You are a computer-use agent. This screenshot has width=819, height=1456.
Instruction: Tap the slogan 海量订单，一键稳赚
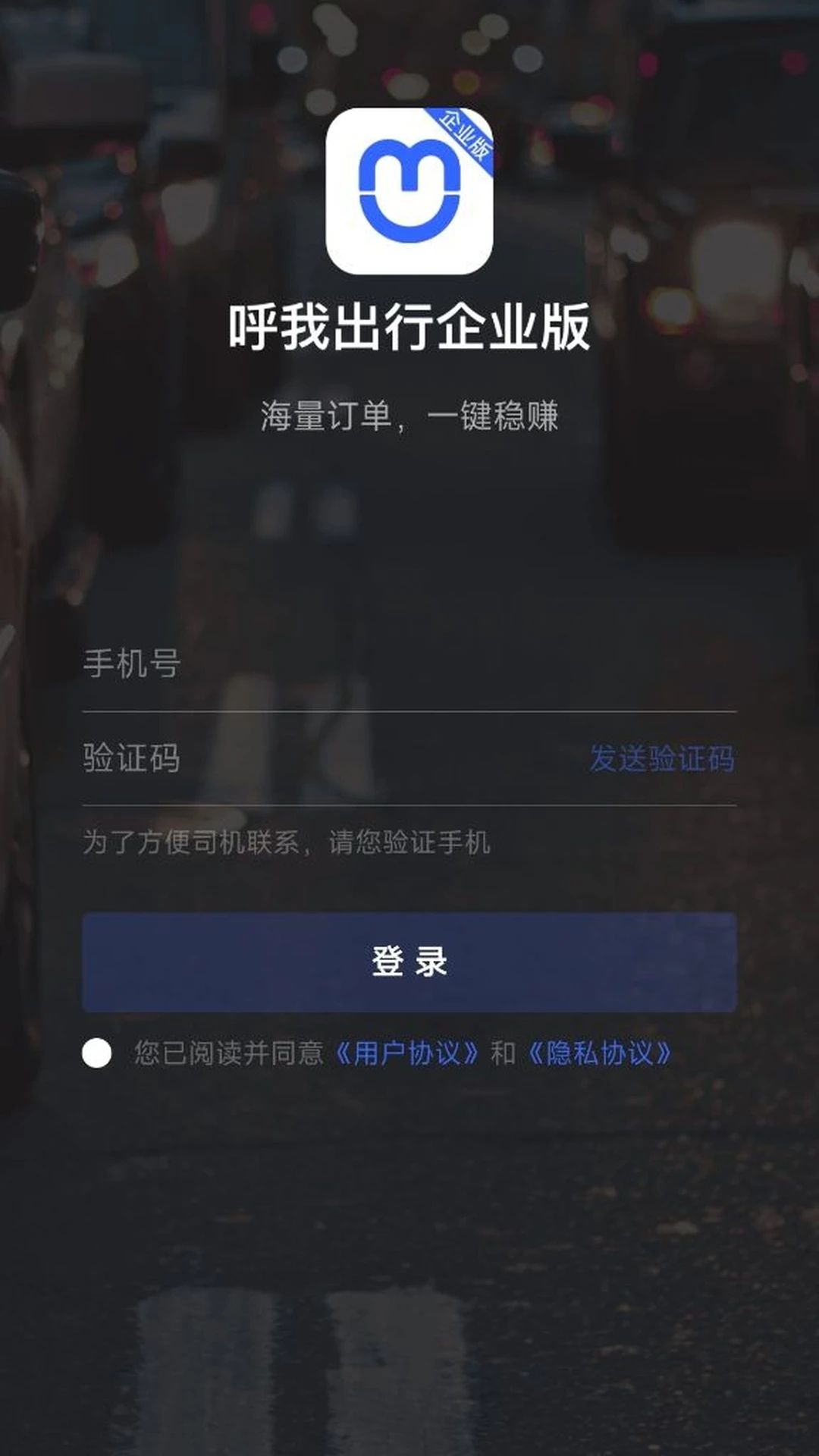click(x=409, y=416)
